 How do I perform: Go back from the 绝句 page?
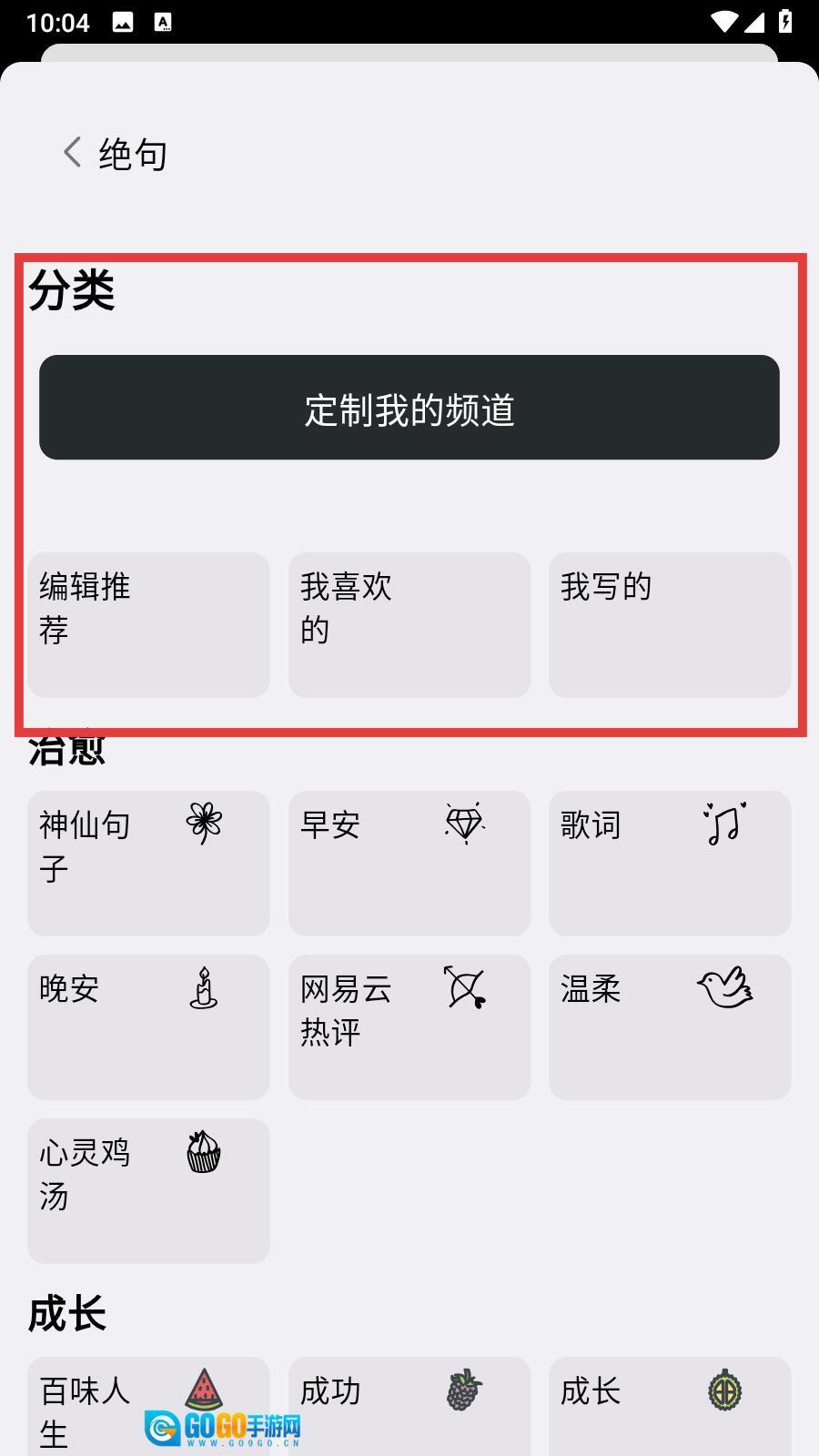point(73,153)
